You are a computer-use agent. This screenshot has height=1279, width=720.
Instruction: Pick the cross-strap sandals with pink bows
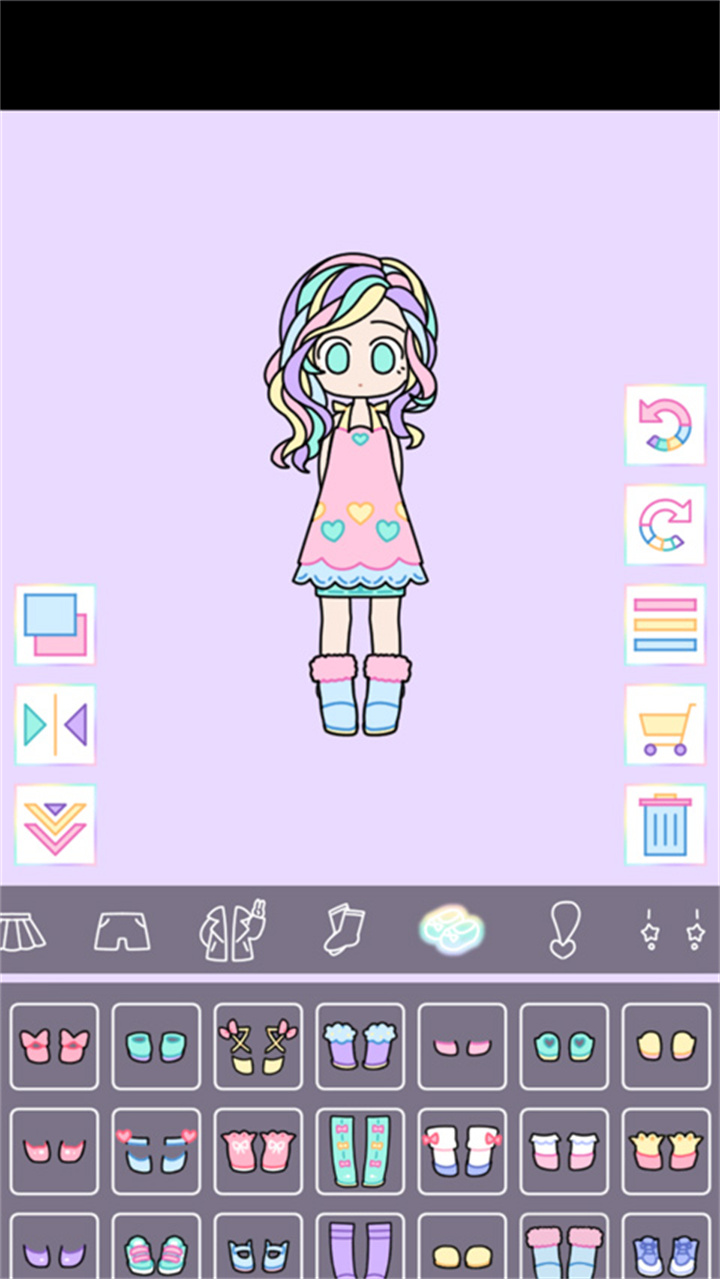click(x=258, y=1046)
